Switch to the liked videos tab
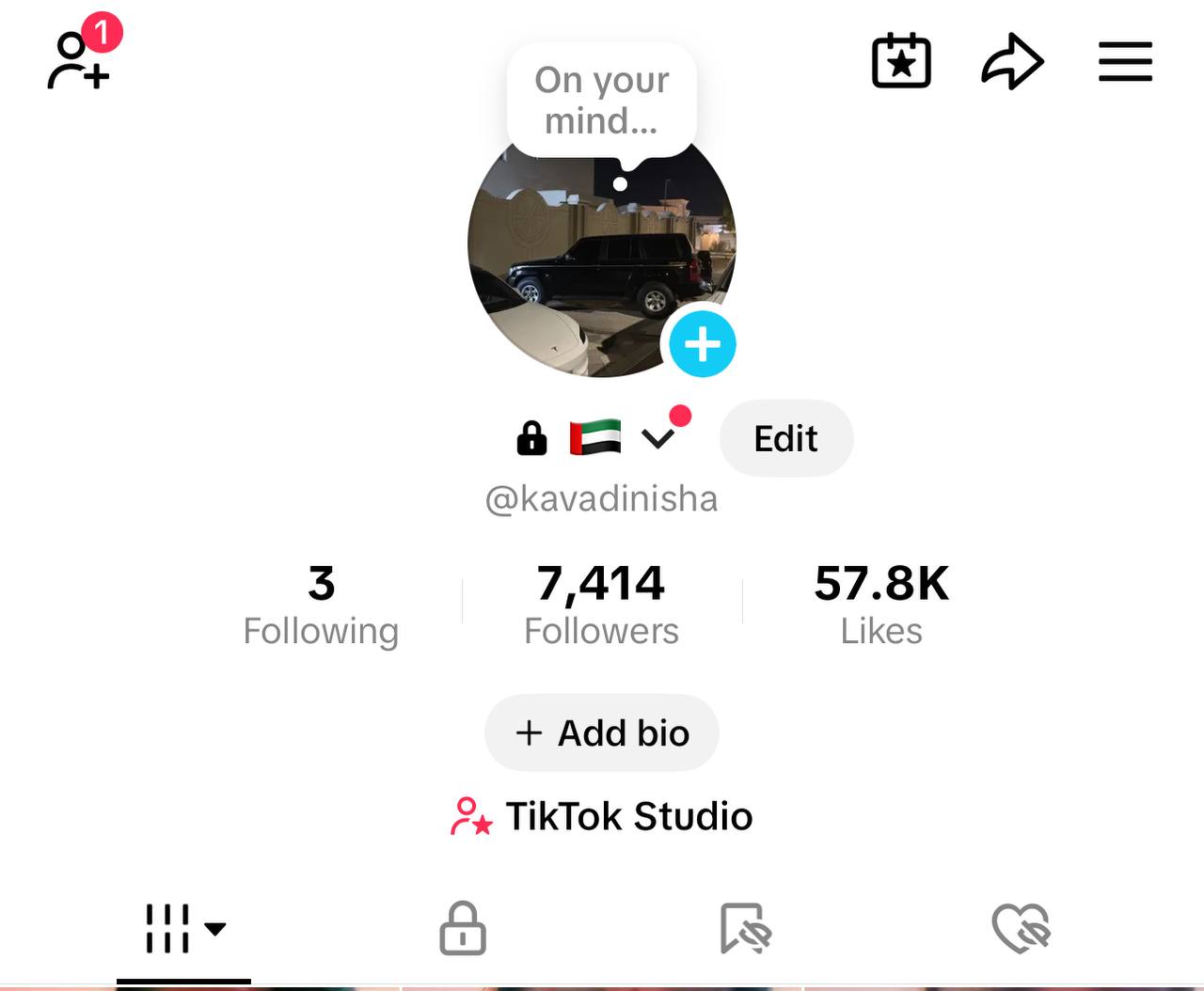This screenshot has height=991, width=1204. coord(1021,929)
